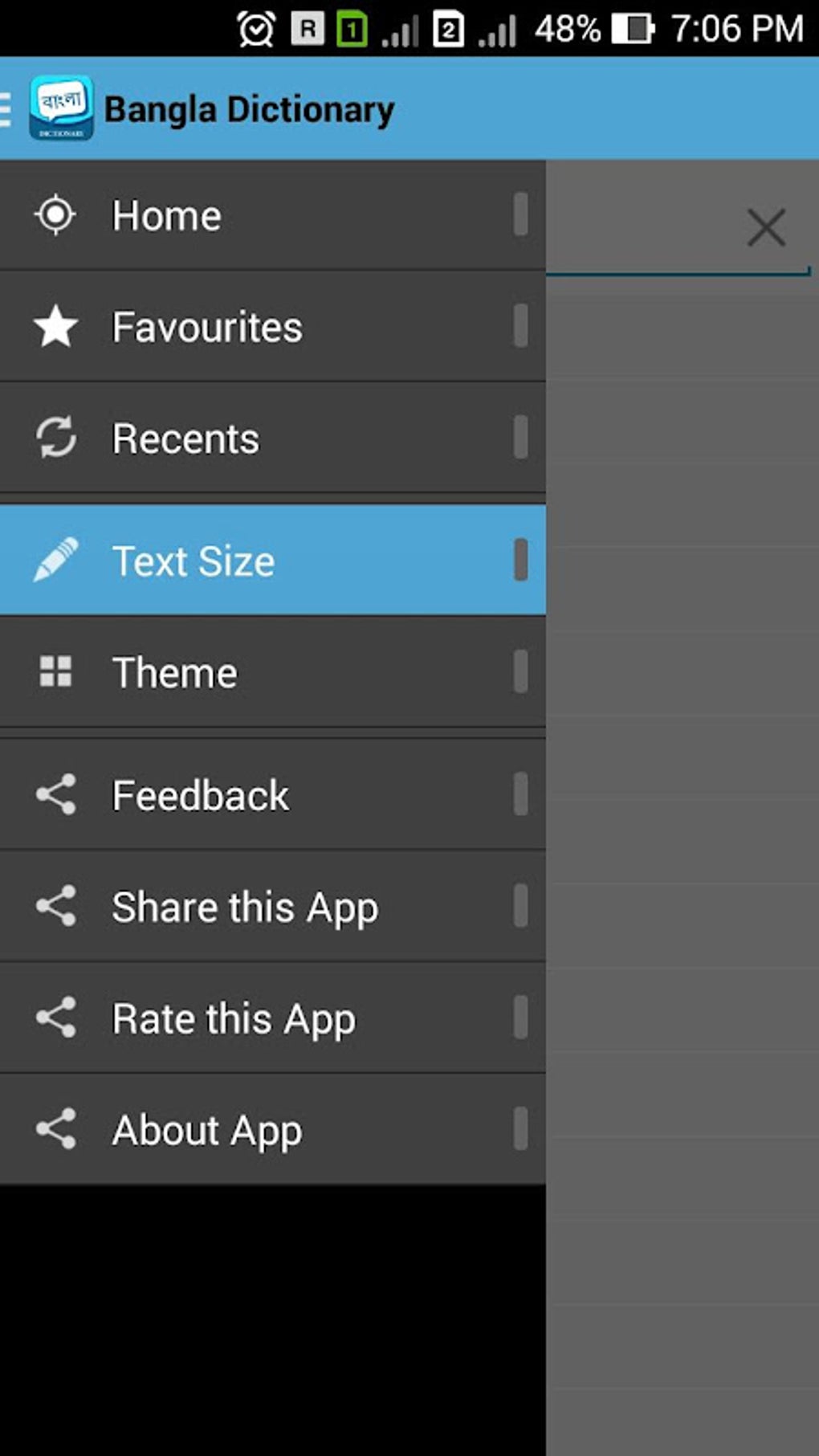Select Text Size from the menu
The image size is (819, 1456).
tap(193, 560)
